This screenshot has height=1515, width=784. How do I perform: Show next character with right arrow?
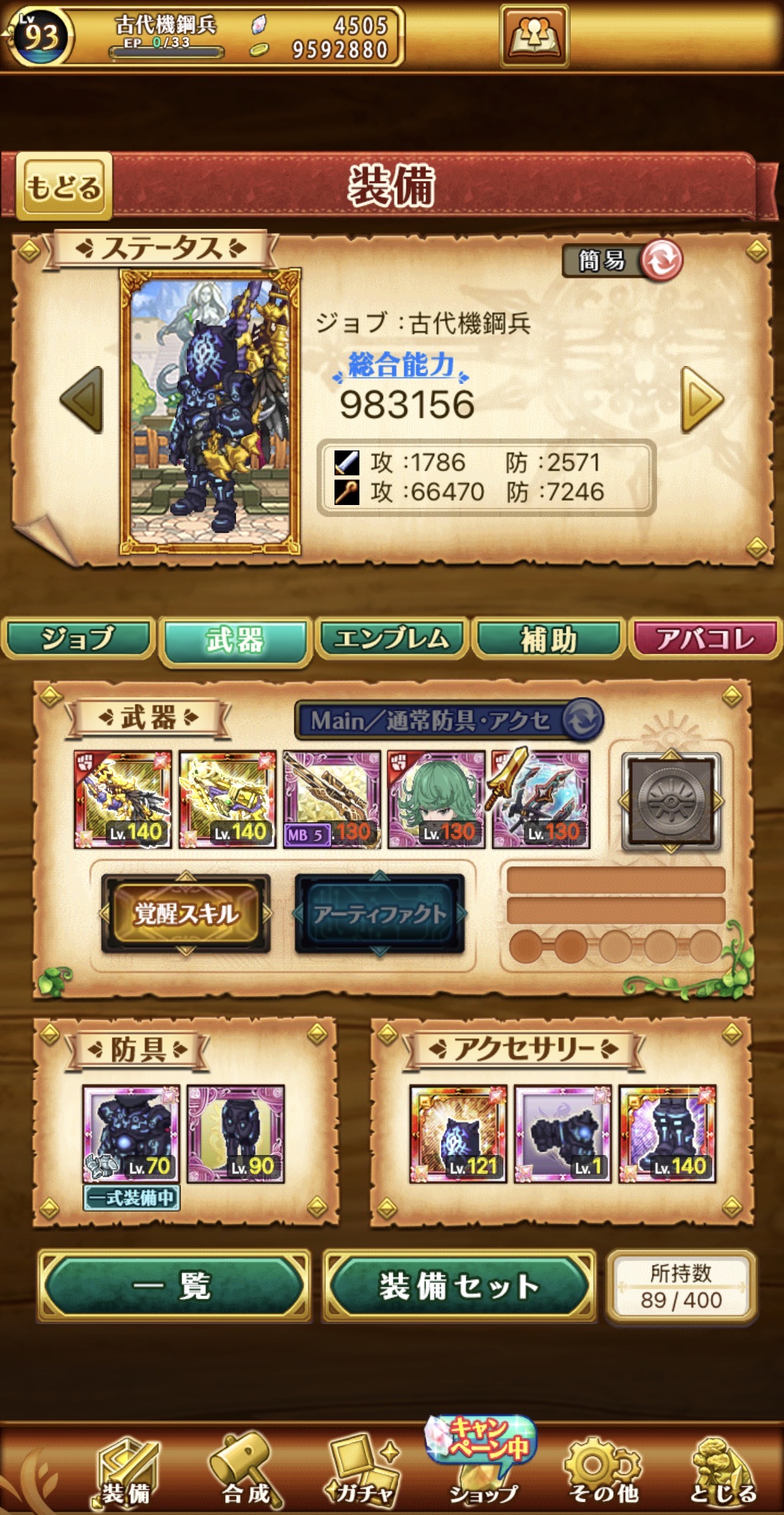[702, 400]
